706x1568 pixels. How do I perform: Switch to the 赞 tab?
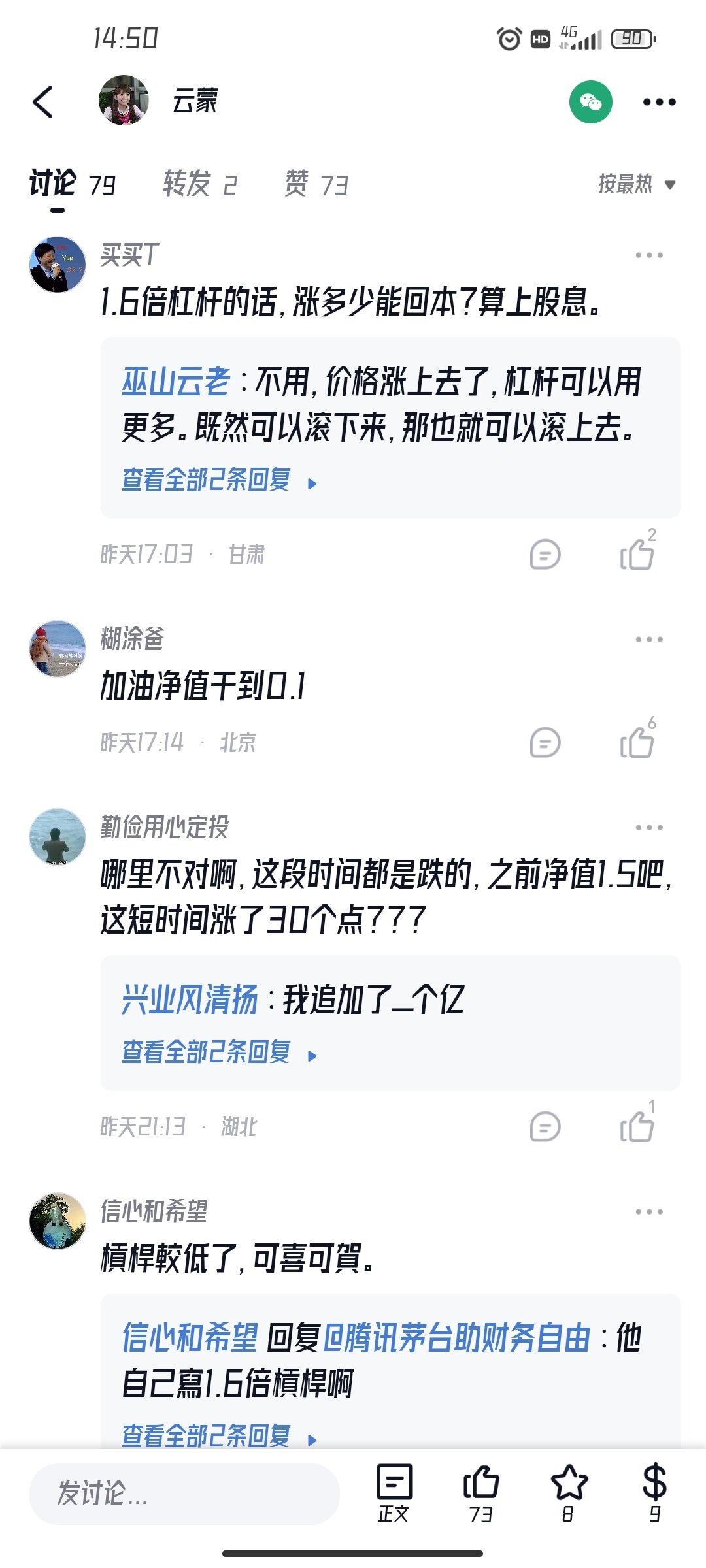(316, 184)
